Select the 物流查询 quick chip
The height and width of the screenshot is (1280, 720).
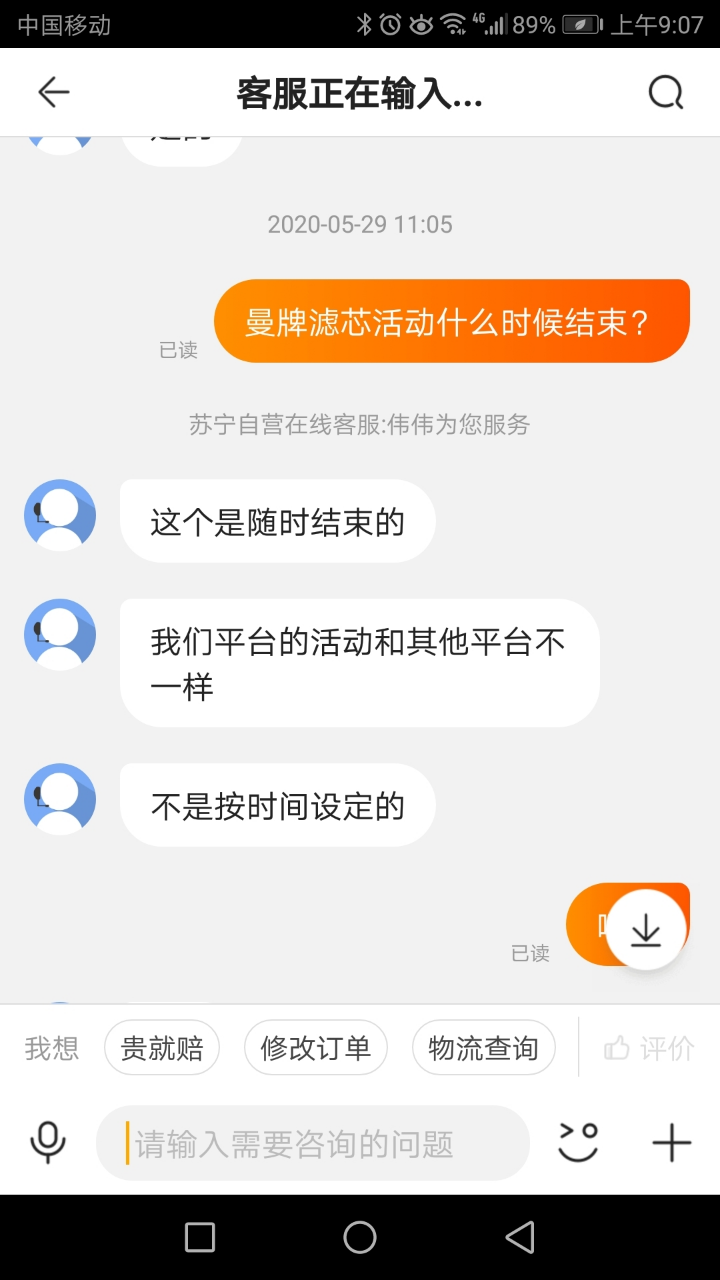(x=483, y=1048)
